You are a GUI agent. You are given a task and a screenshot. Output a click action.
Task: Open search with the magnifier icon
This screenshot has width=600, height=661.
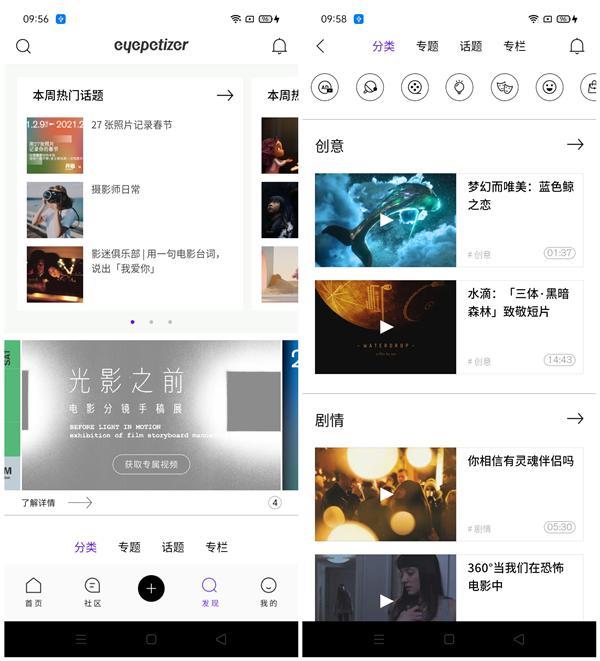pyautogui.click(x=24, y=46)
